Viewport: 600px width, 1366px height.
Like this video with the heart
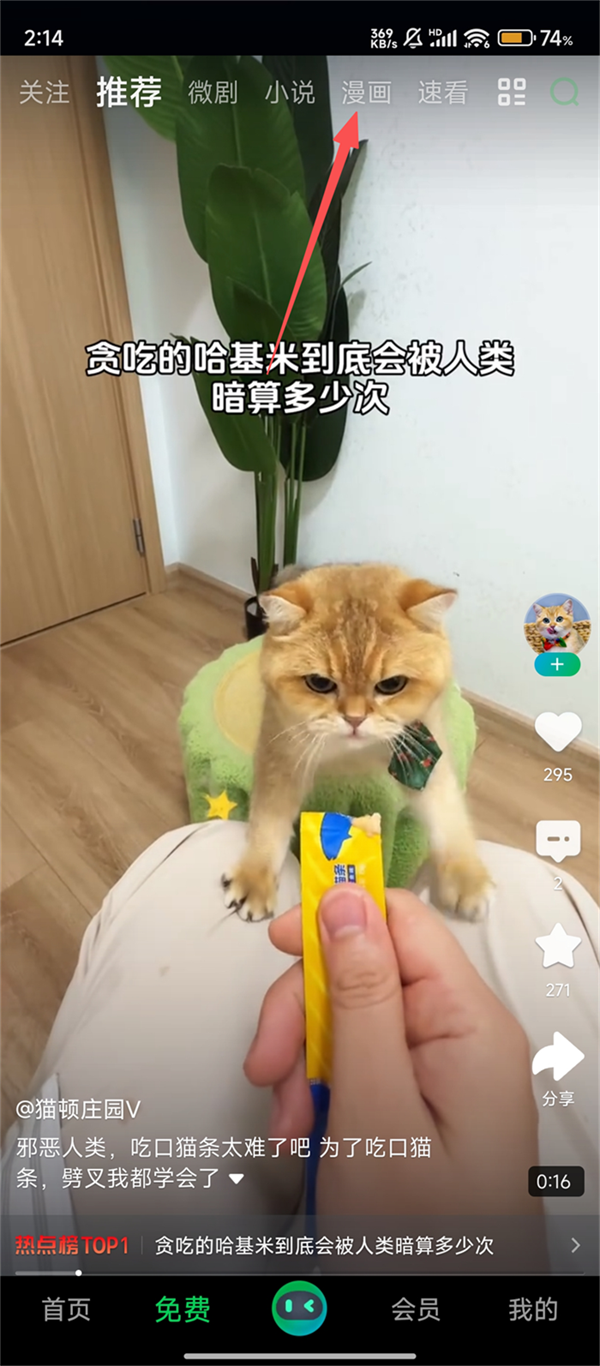tap(557, 733)
